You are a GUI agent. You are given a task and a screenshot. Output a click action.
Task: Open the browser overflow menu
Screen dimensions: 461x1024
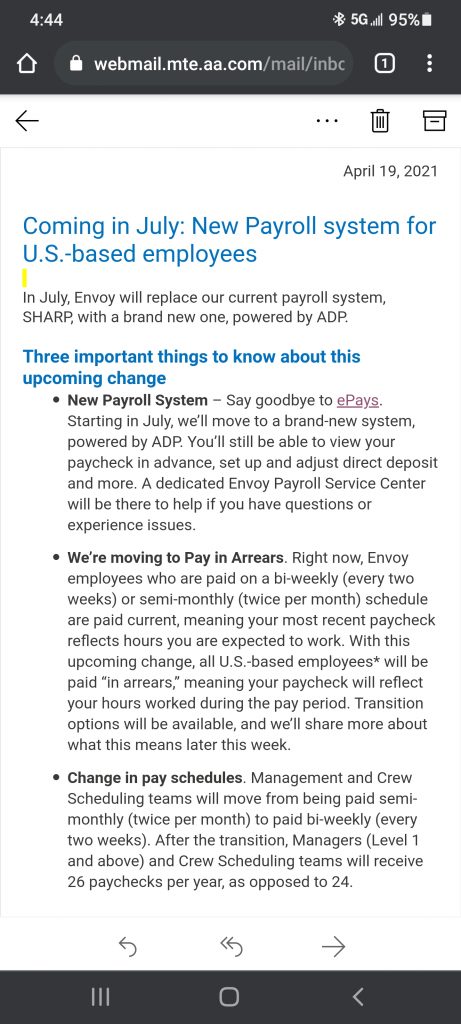[429, 63]
